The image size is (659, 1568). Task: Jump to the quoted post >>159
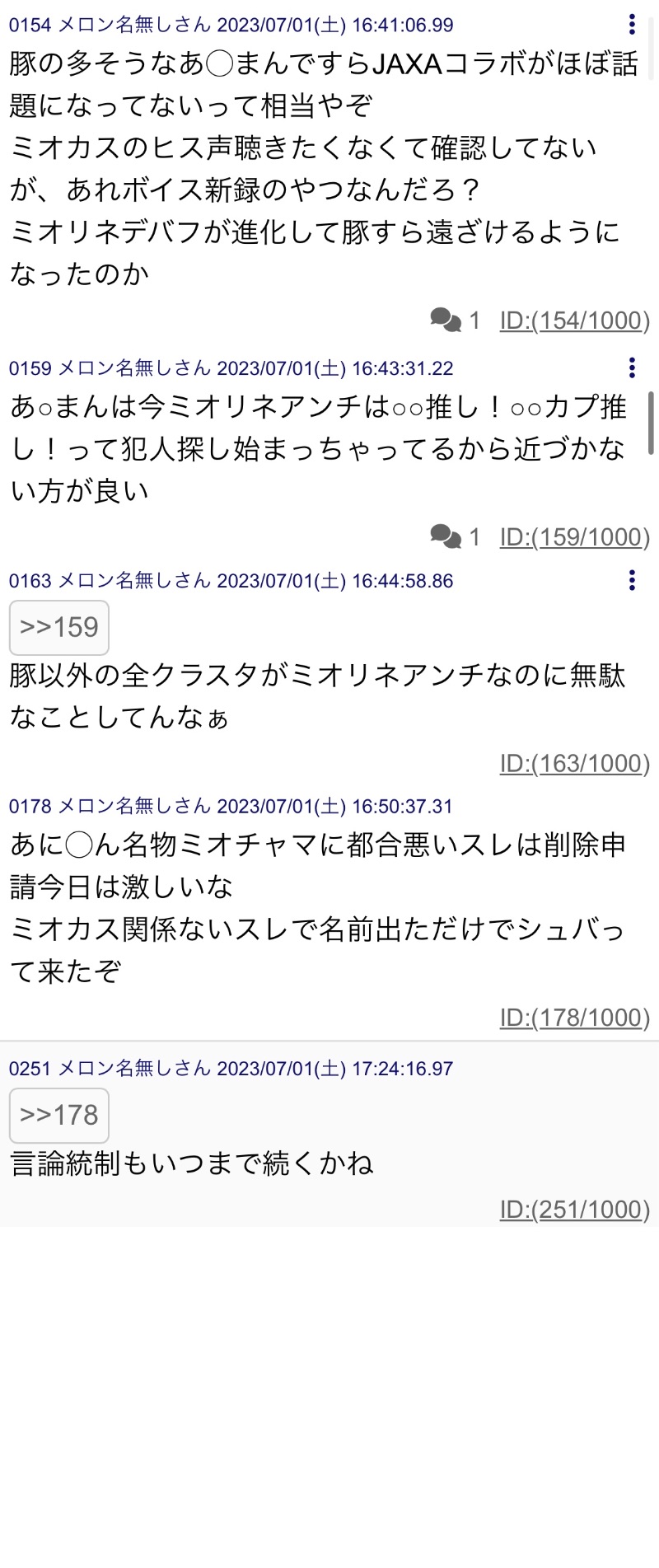pos(59,628)
